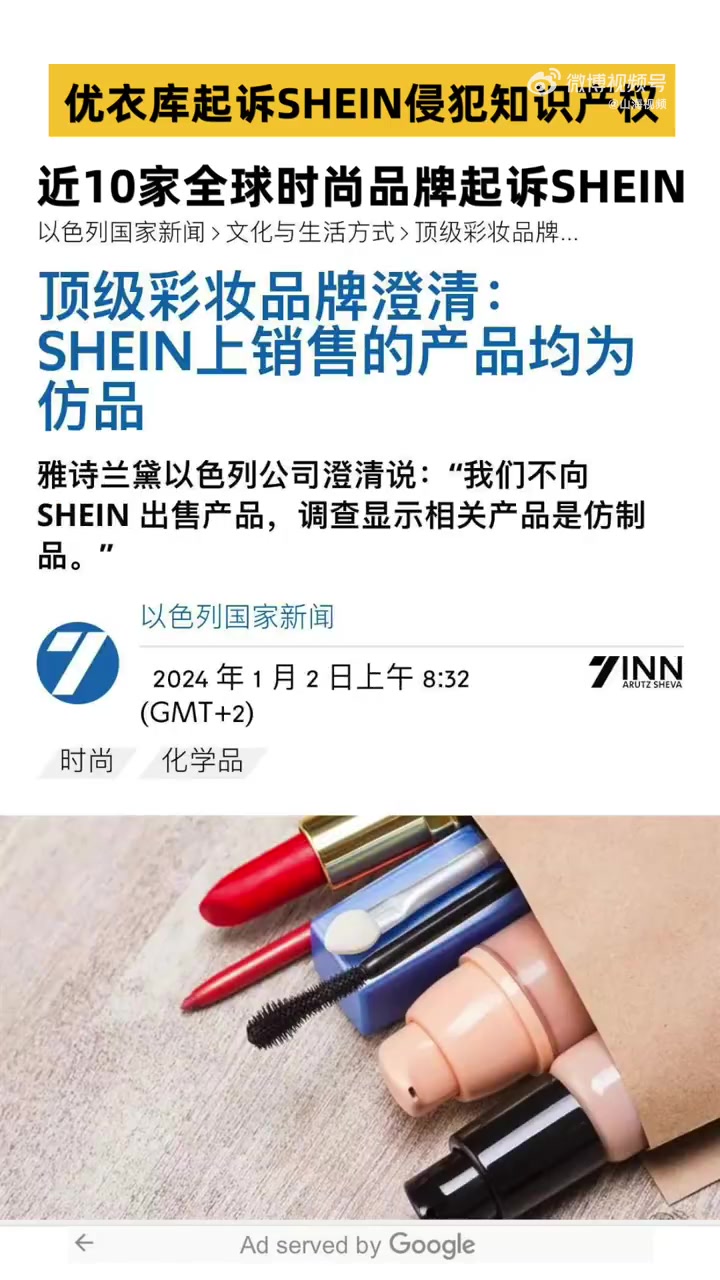Viewport: 720px width, 1280px height.
Task: Click the 7INN Arutz Sheva logo
Action: pyautogui.click(x=637, y=670)
